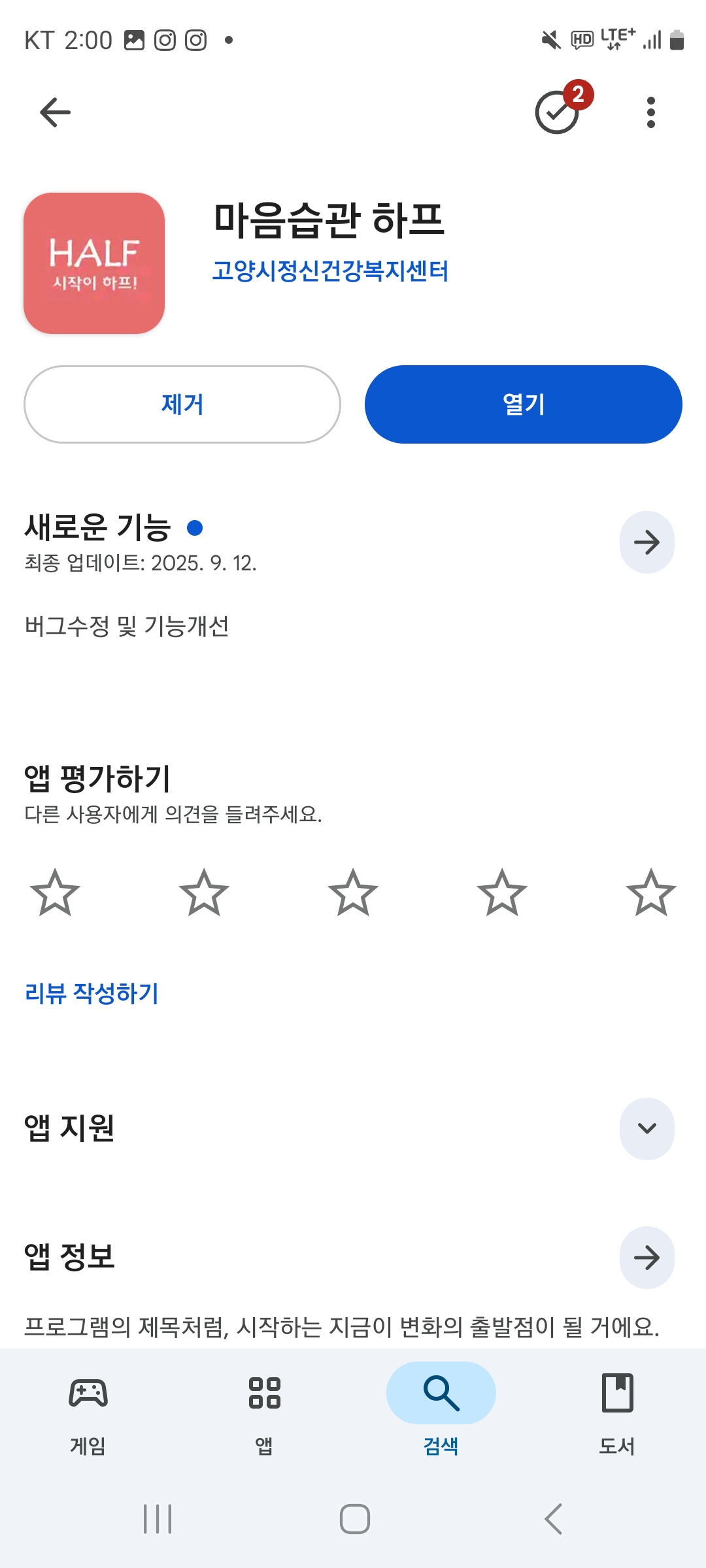Open the downloads and updates check icon
The width and height of the screenshot is (706, 1568).
click(x=558, y=112)
